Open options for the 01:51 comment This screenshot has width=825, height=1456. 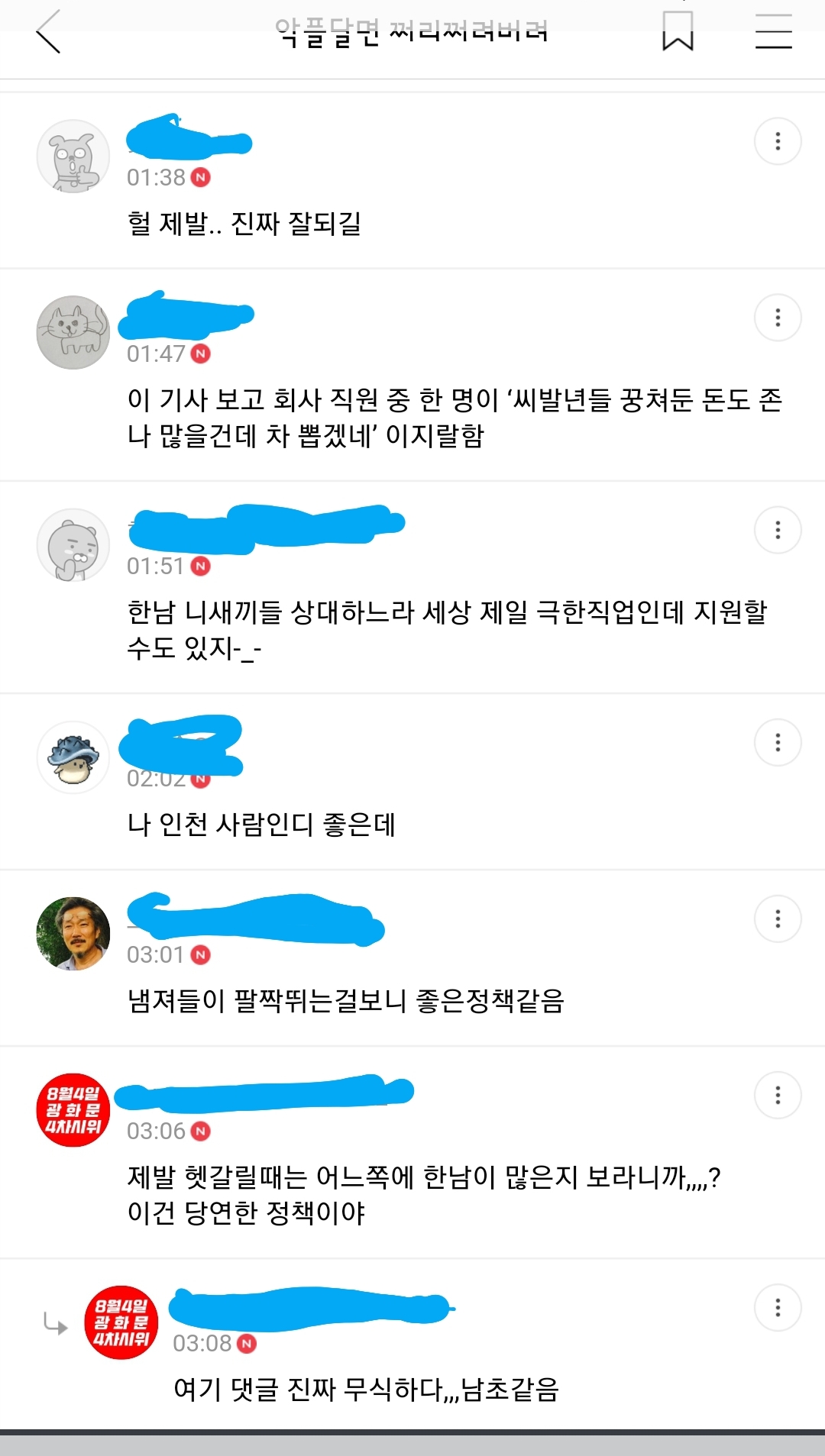778,530
